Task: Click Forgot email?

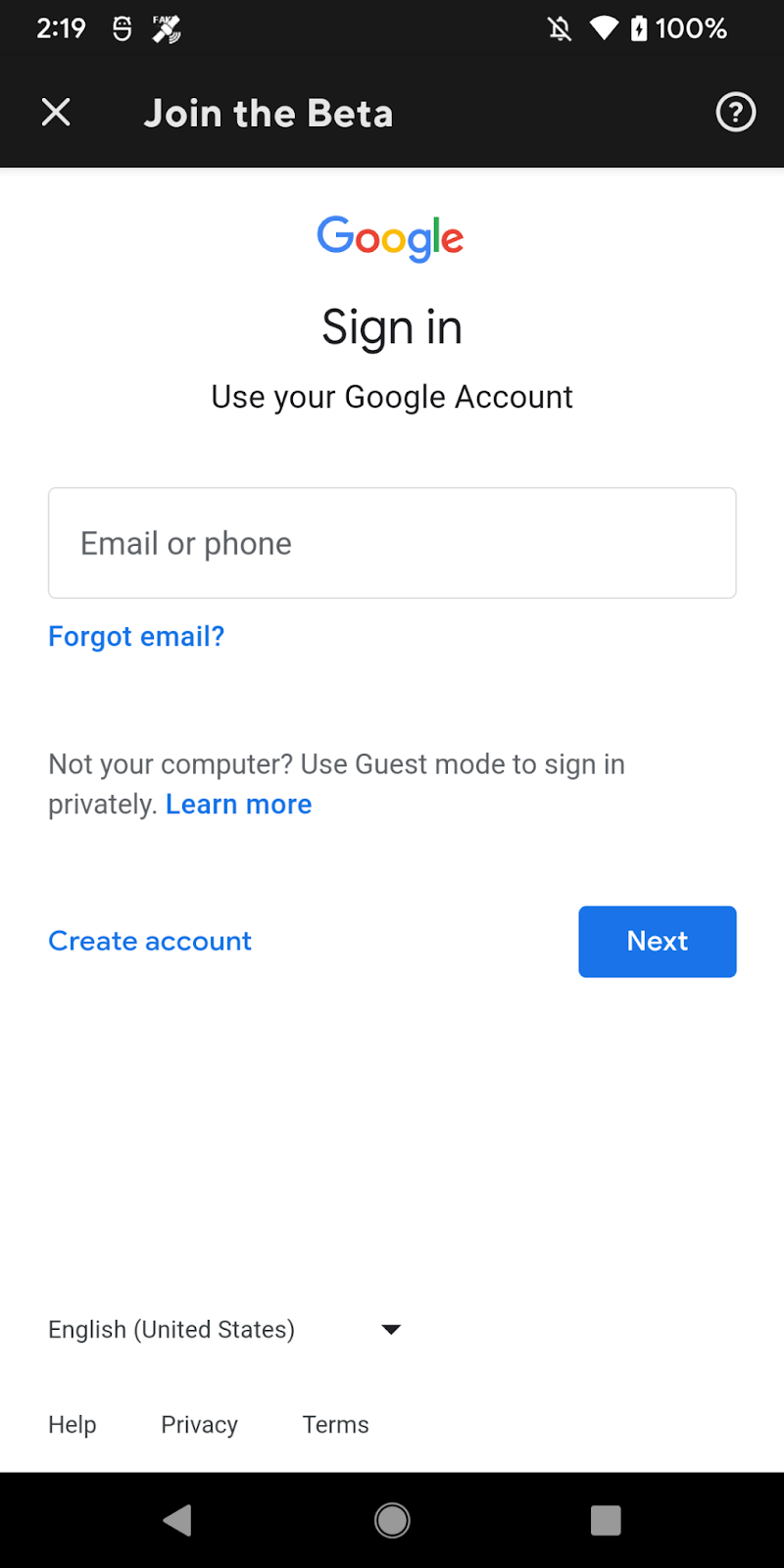Action: 135,636
